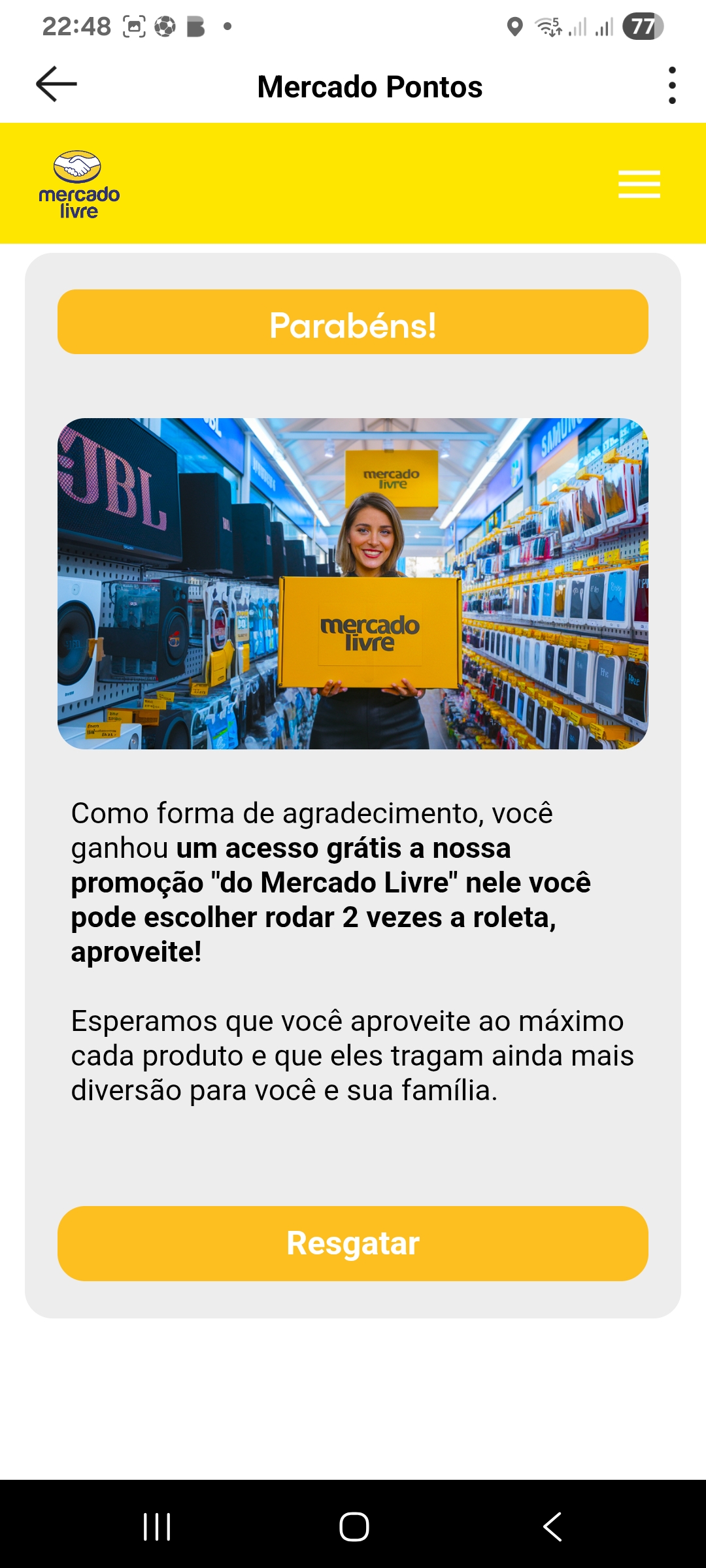The width and height of the screenshot is (706, 1568).
Task: Open the hamburger menu in yellow header
Action: (639, 184)
